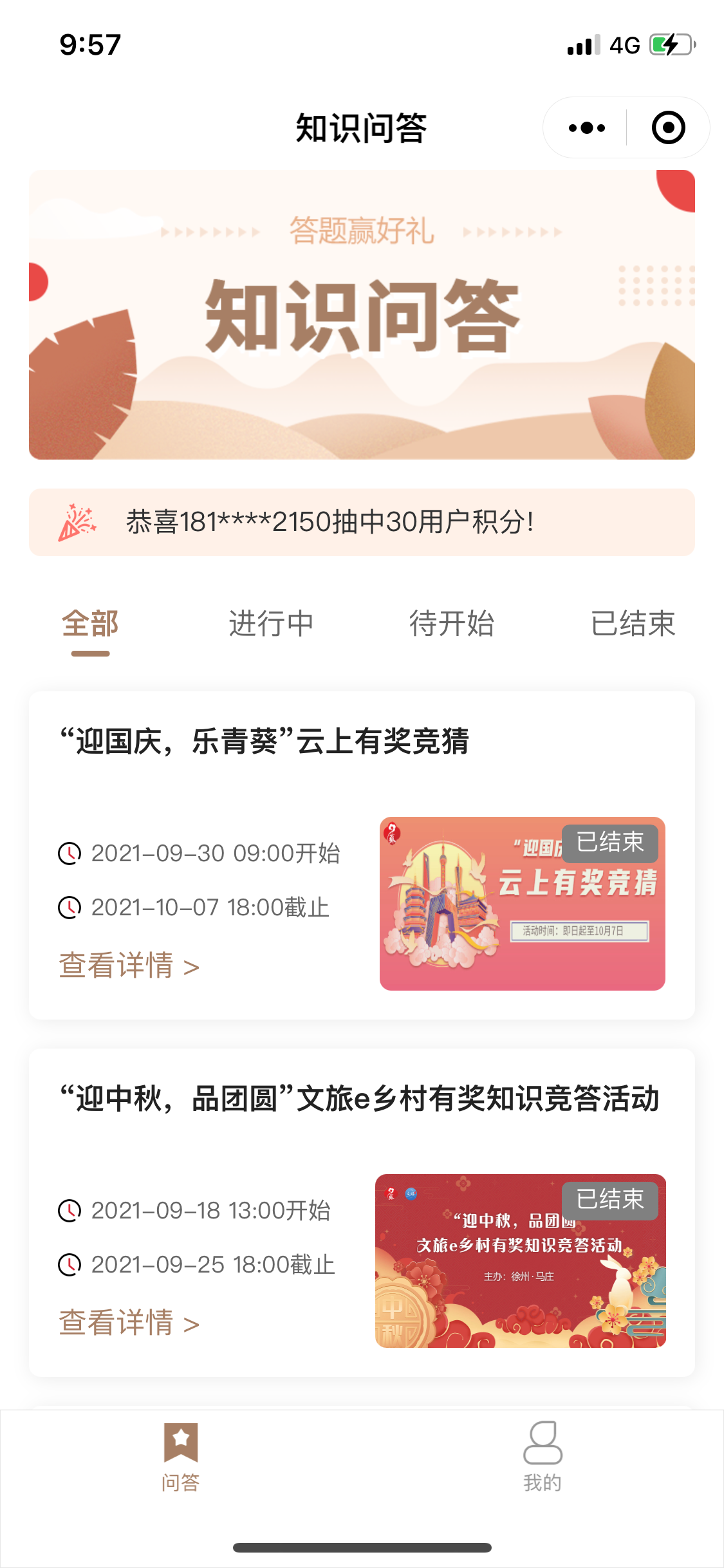Show the 已结束 activities tab
Viewport: 724px width, 1568px height.
[x=633, y=624]
